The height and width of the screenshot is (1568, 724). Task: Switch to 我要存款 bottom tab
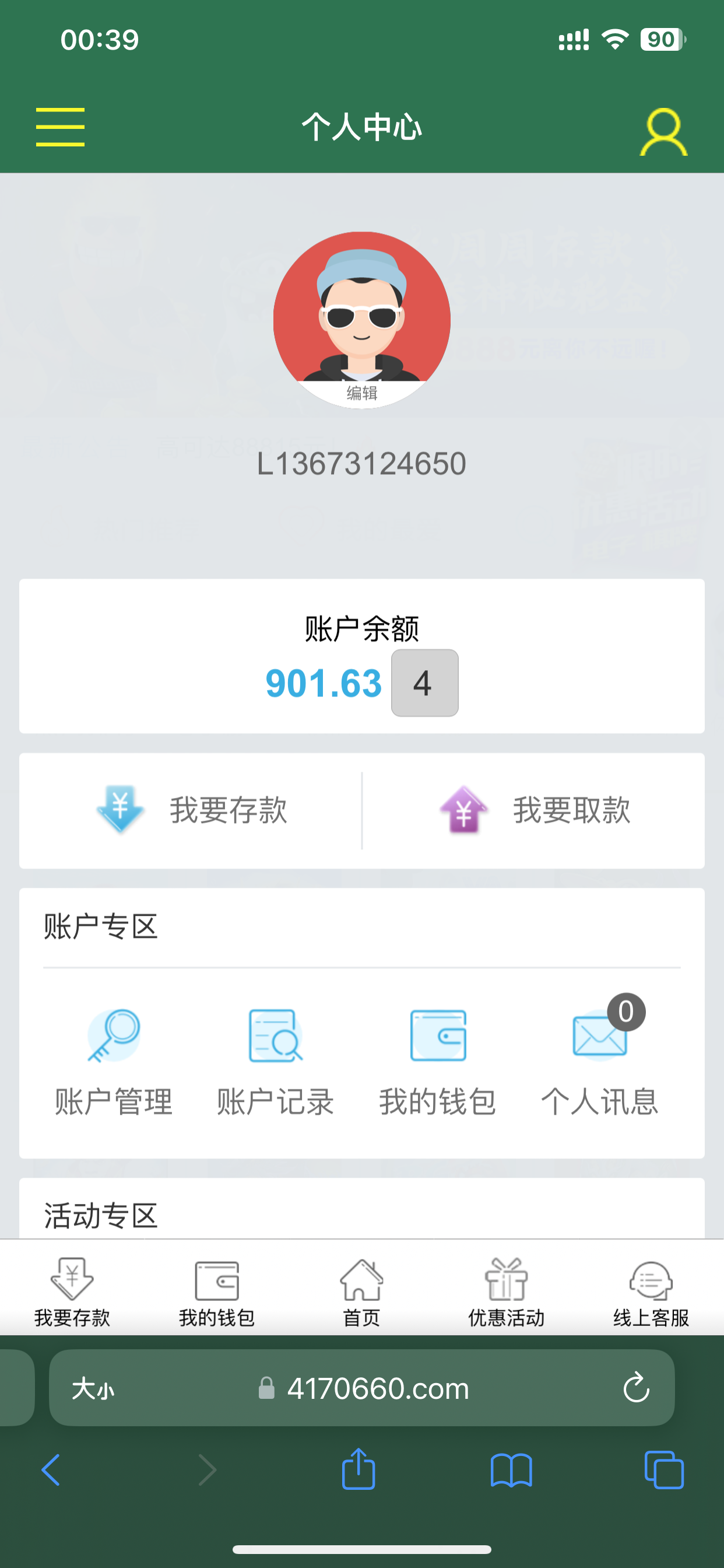point(72,1290)
